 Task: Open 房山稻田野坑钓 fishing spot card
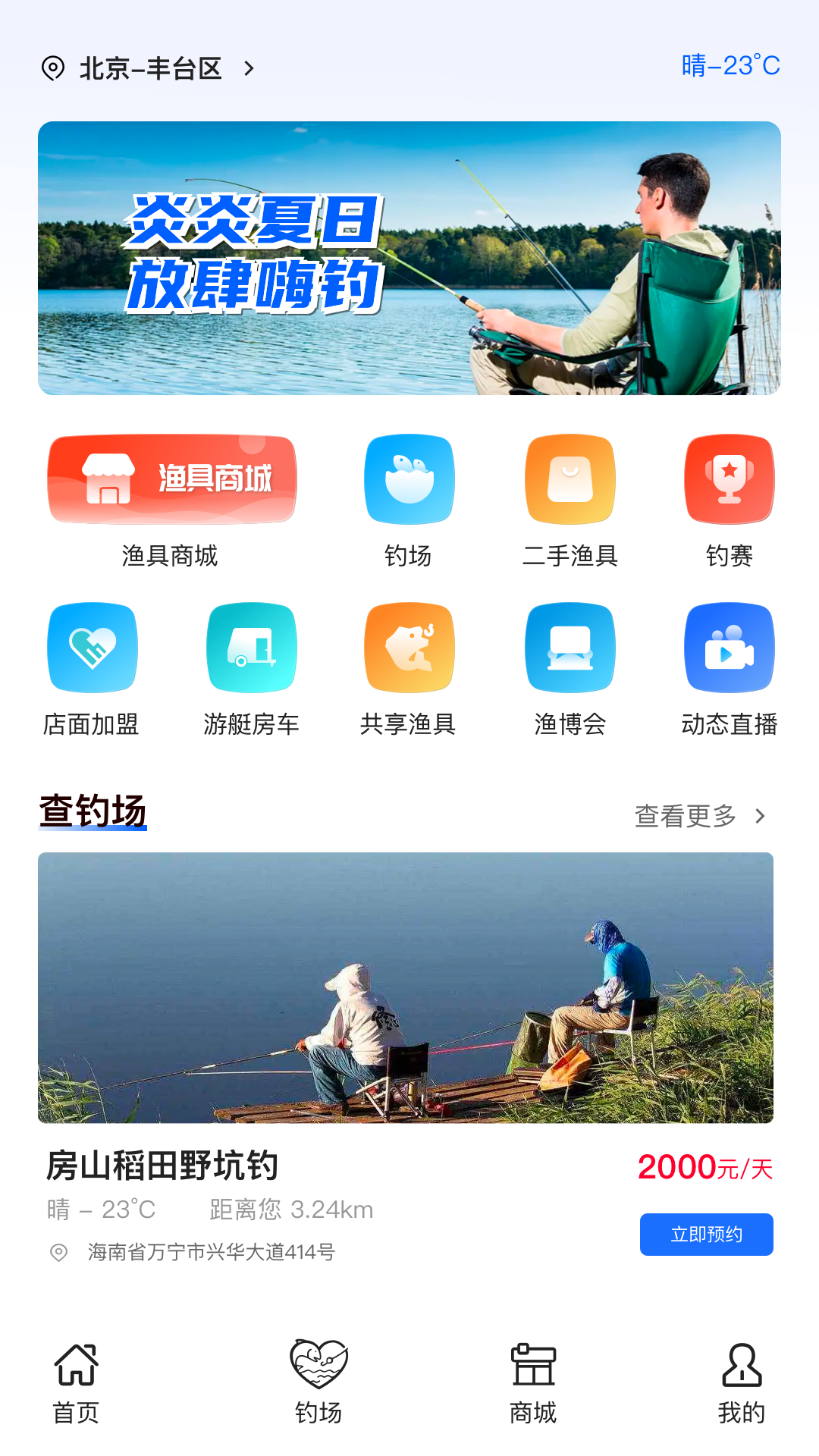tap(406, 987)
